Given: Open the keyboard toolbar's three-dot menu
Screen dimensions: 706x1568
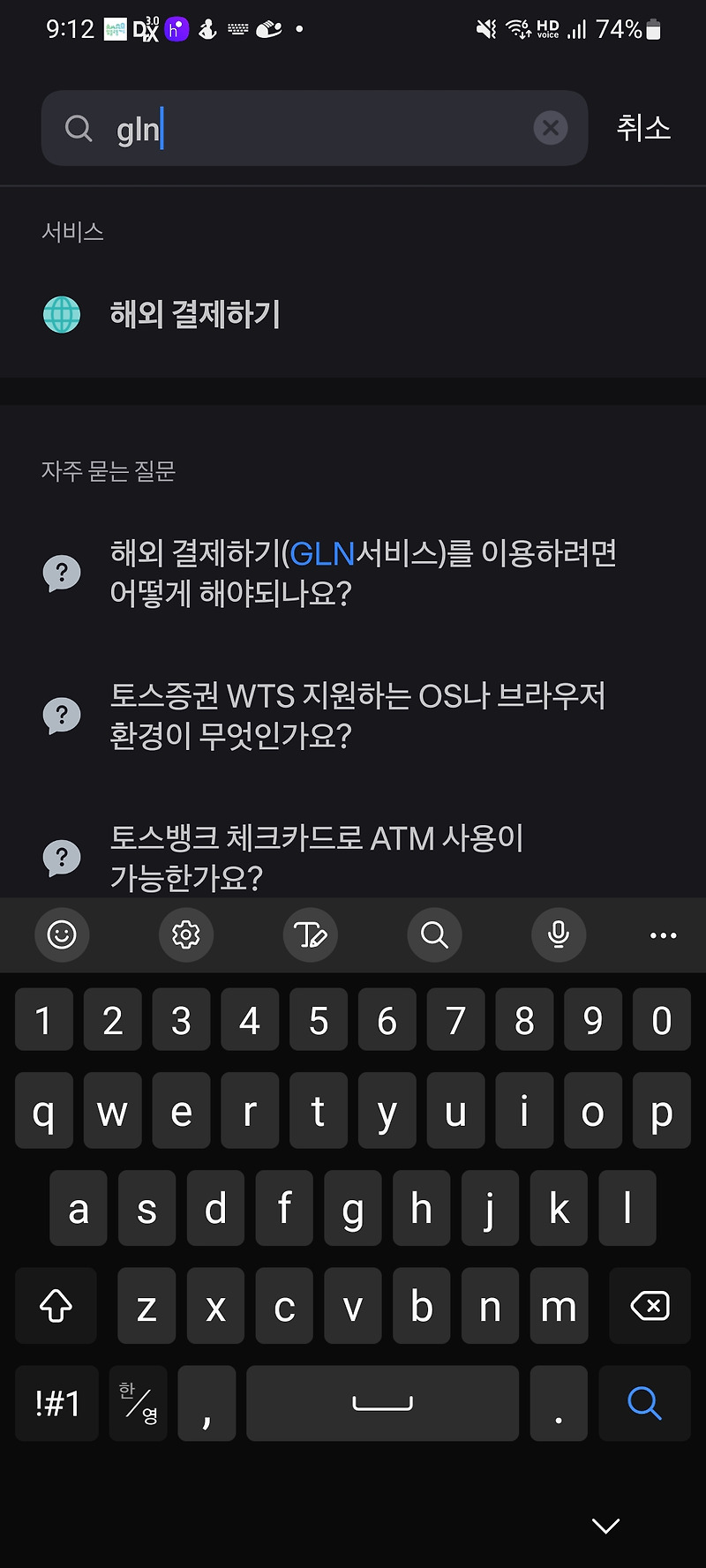Looking at the screenshot, I should (663, 934).
